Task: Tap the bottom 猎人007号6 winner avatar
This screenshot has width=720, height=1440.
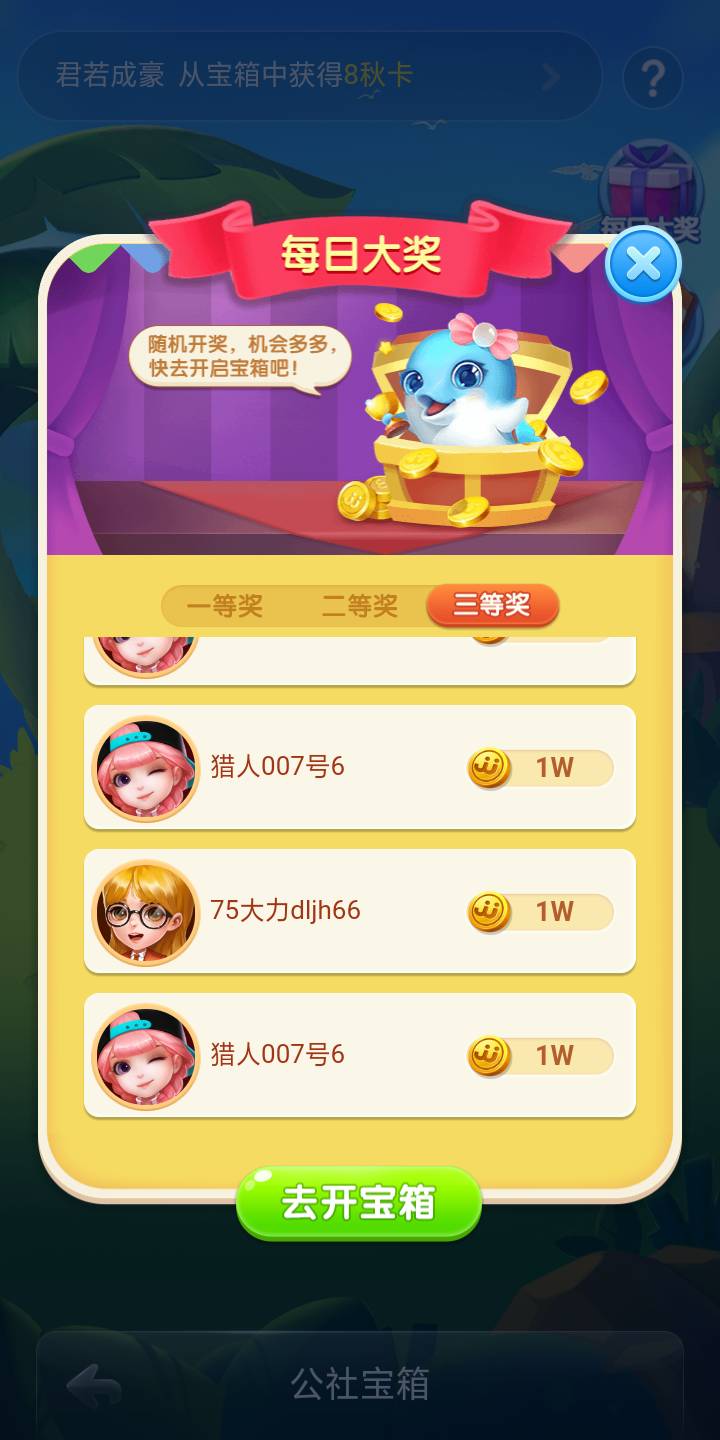Action: [144, 1056]
